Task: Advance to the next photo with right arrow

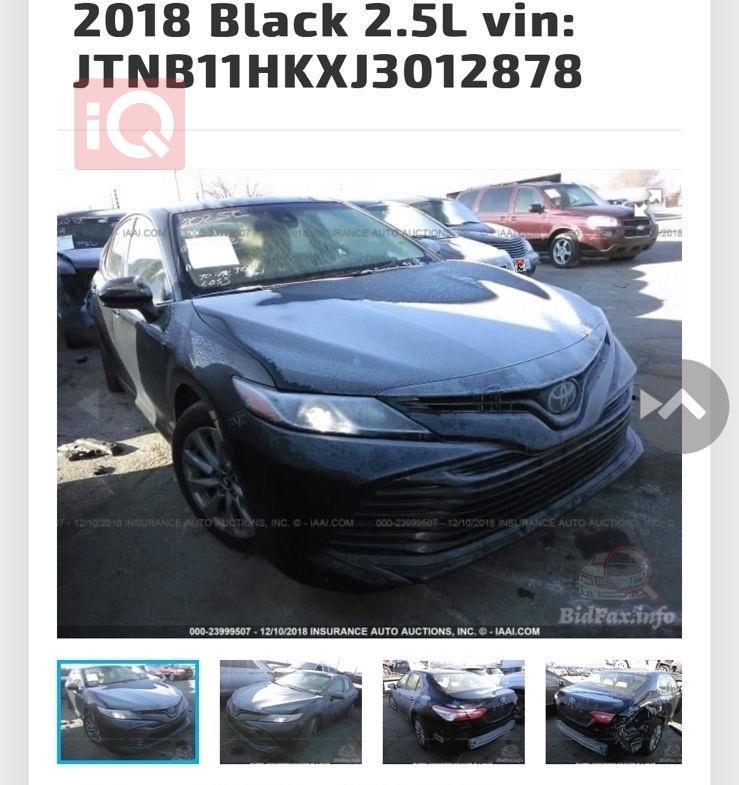Action: (x=649, y=405)
